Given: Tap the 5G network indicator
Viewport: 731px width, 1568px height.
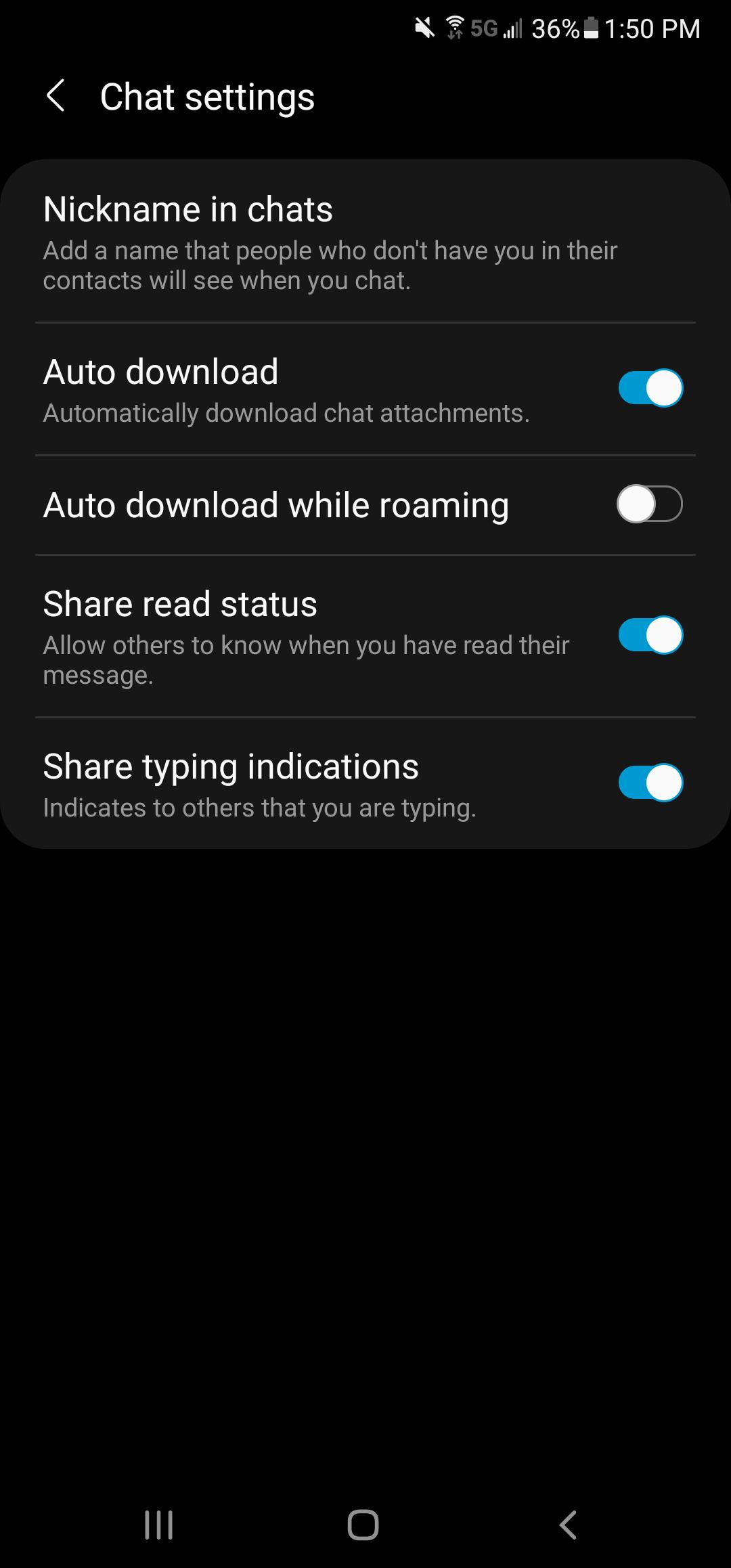Looking at the screenshot, I should pos(482,28).
